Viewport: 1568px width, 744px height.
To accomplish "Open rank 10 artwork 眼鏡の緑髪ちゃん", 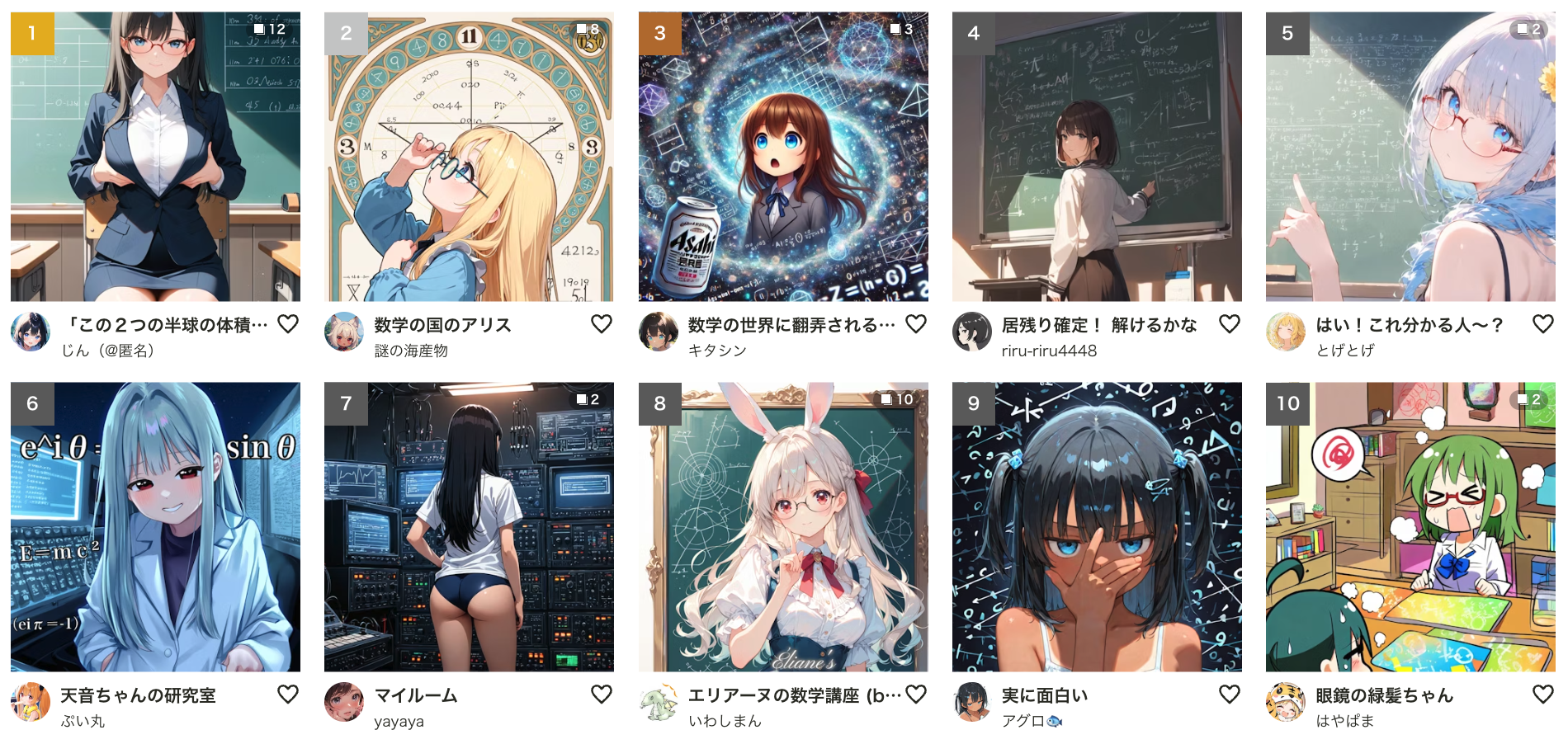I will click(1410, 526).
